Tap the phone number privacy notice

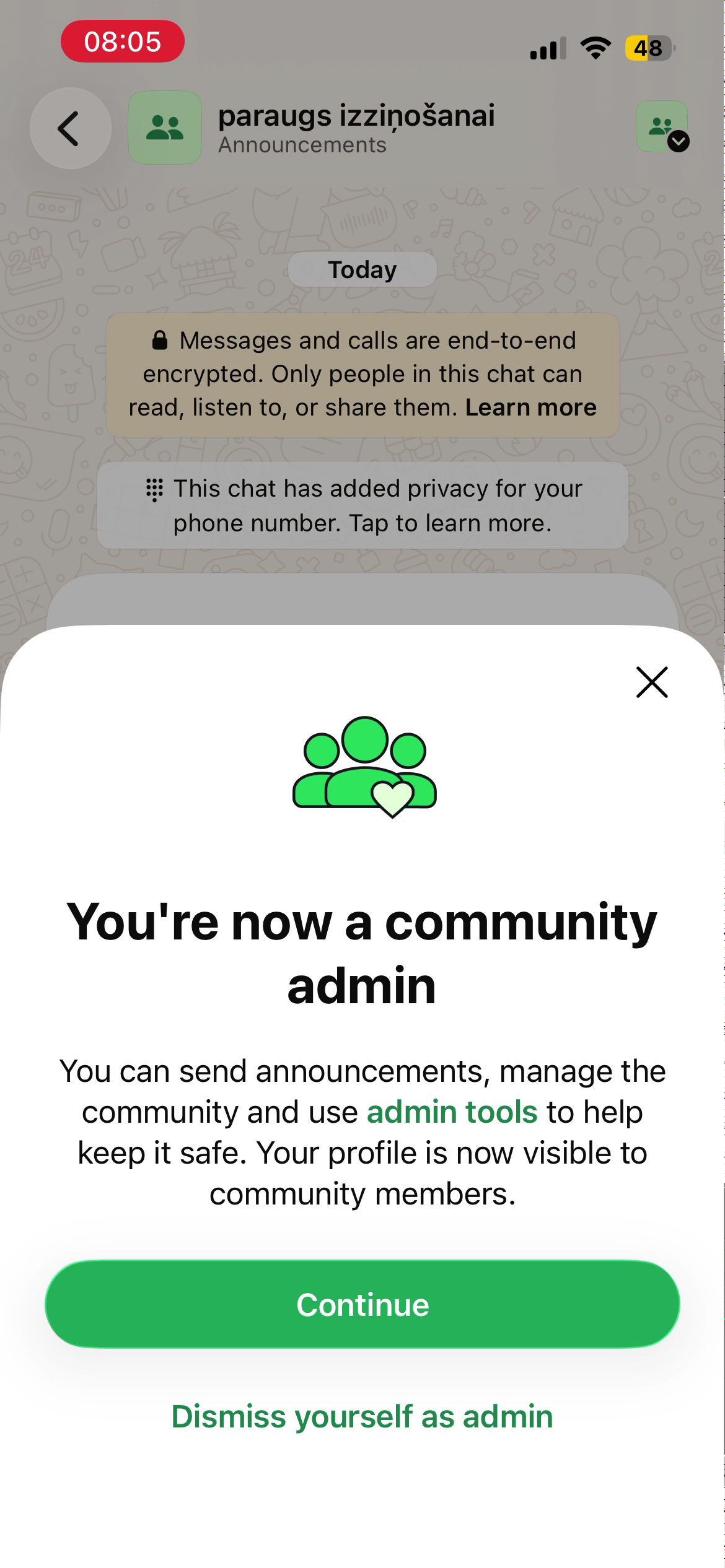[x=362, y=505]
